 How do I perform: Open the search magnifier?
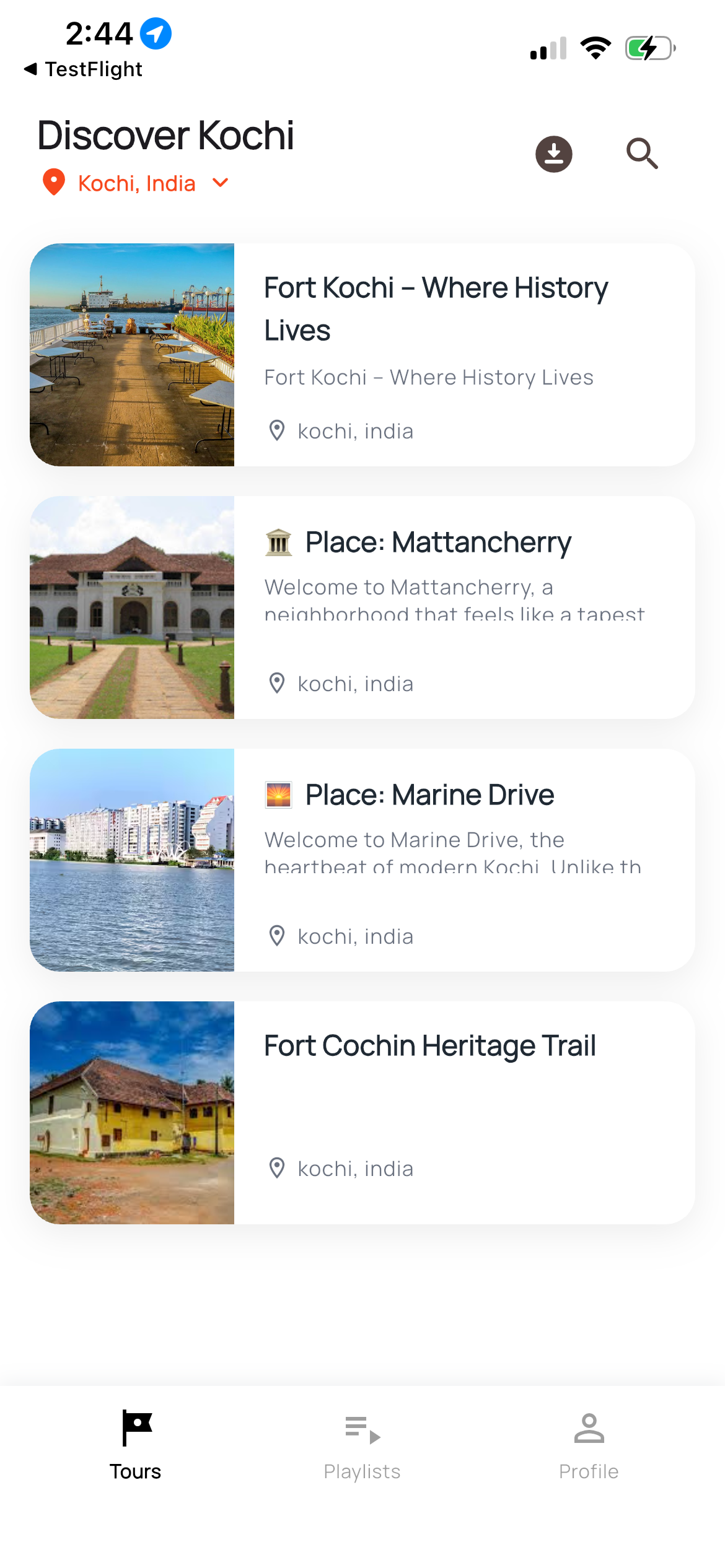pyautogui.click(x=641, y=154)
